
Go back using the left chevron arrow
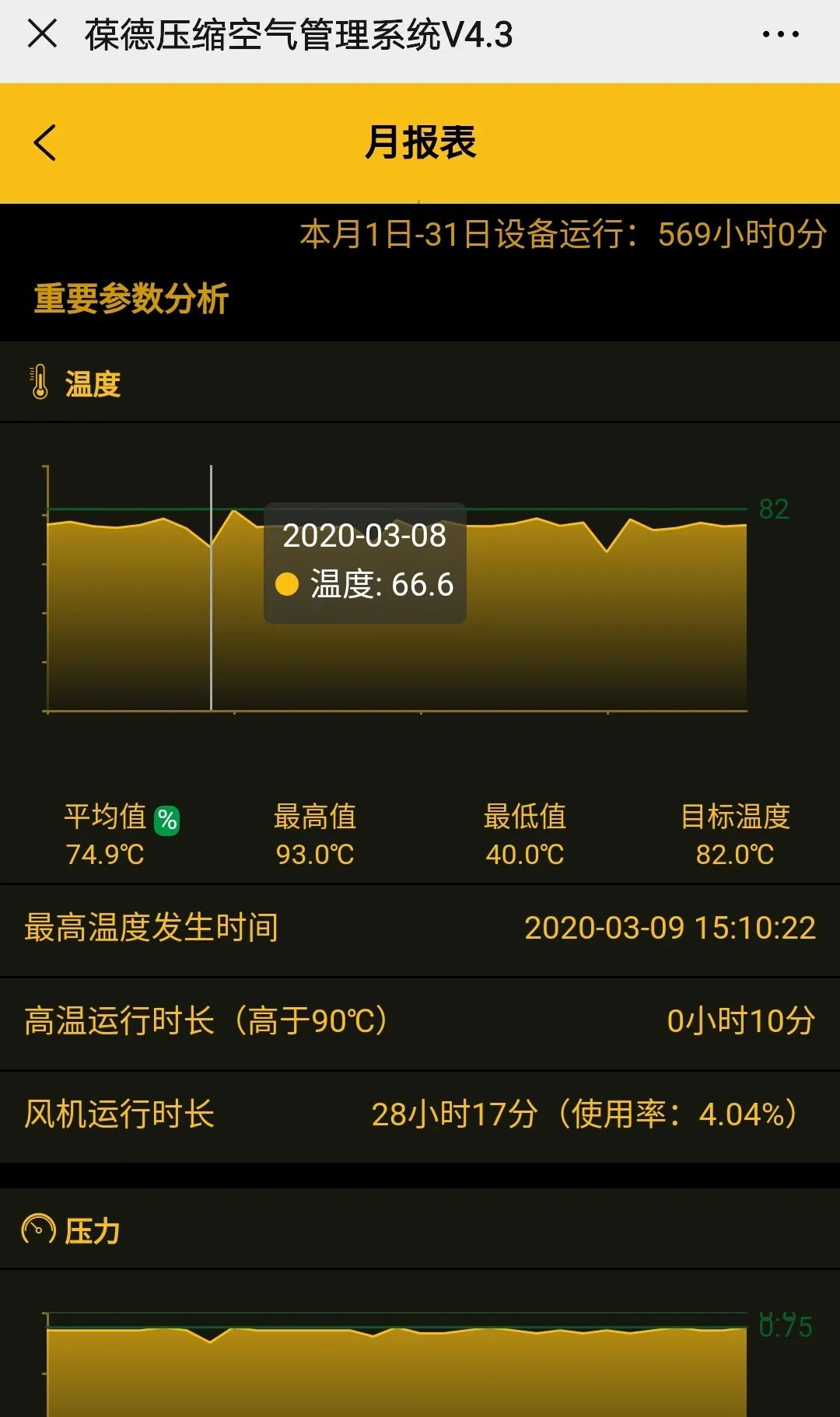(x=44, y=142)
